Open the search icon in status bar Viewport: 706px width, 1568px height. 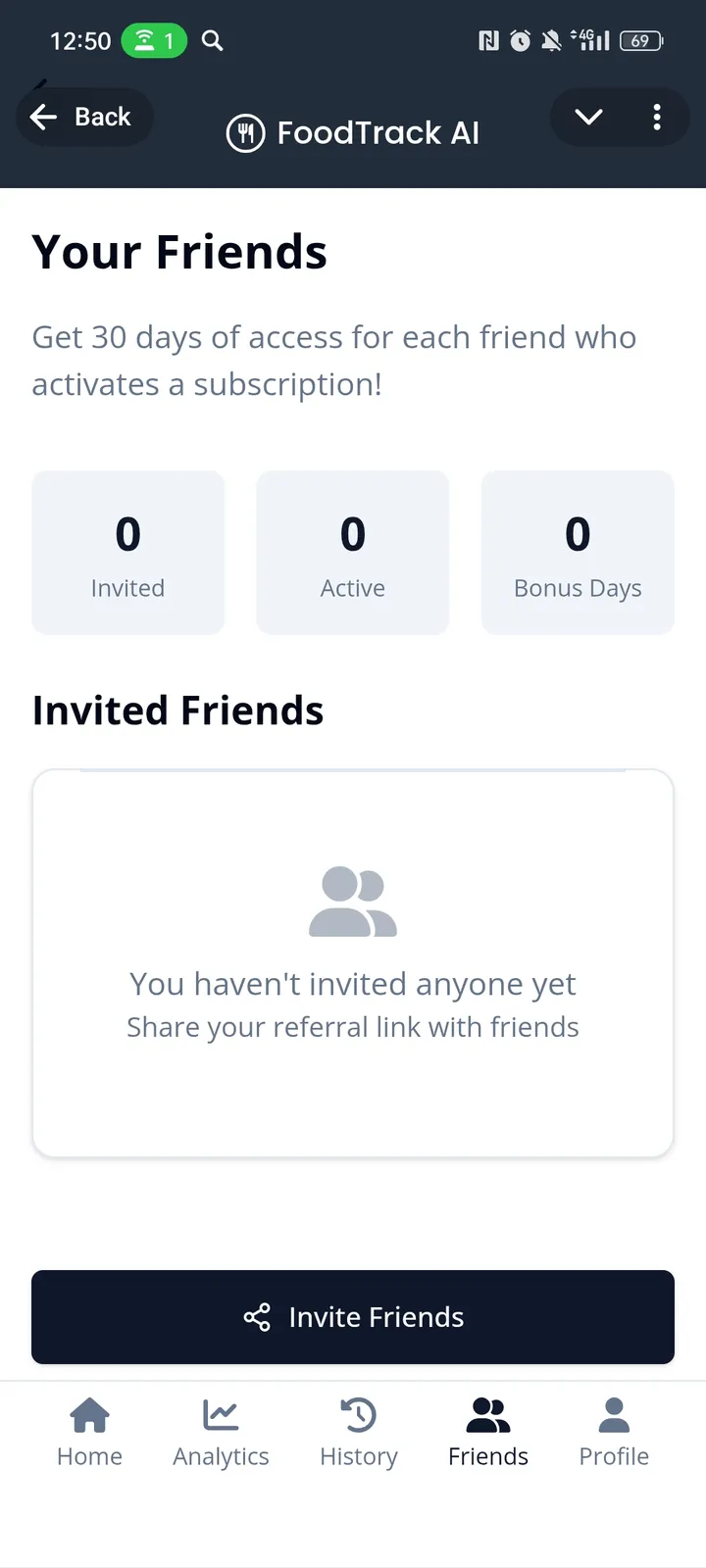click(x=212, y=41)
